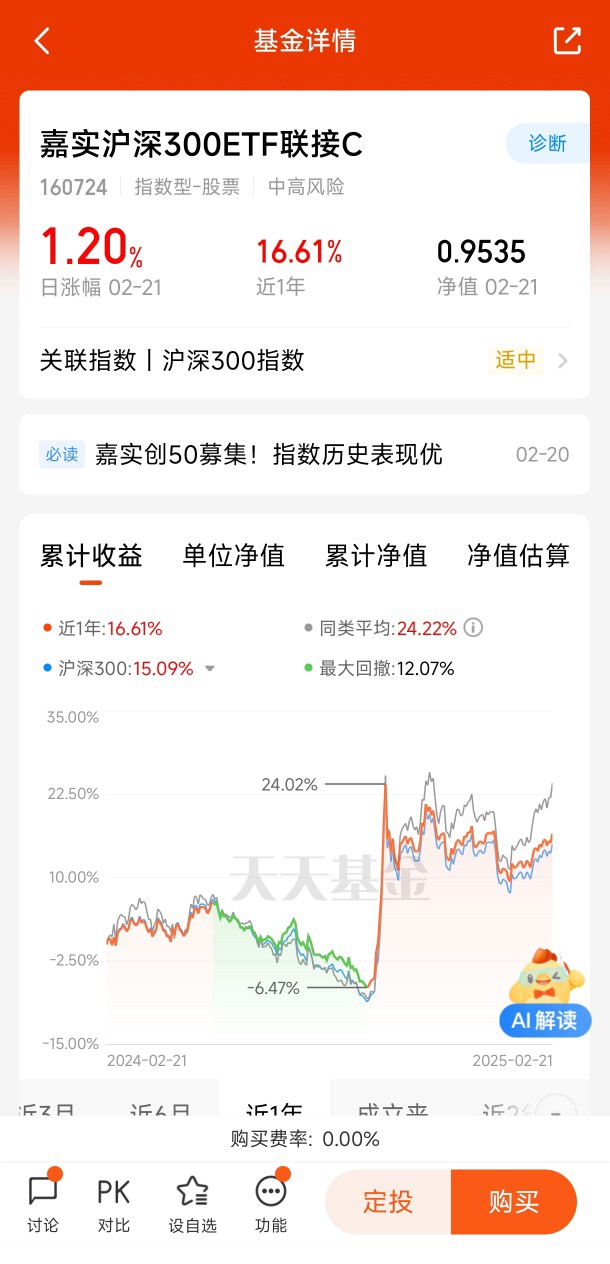Open the 功能 menu

pyautogui.click(x=271, y=1202)
